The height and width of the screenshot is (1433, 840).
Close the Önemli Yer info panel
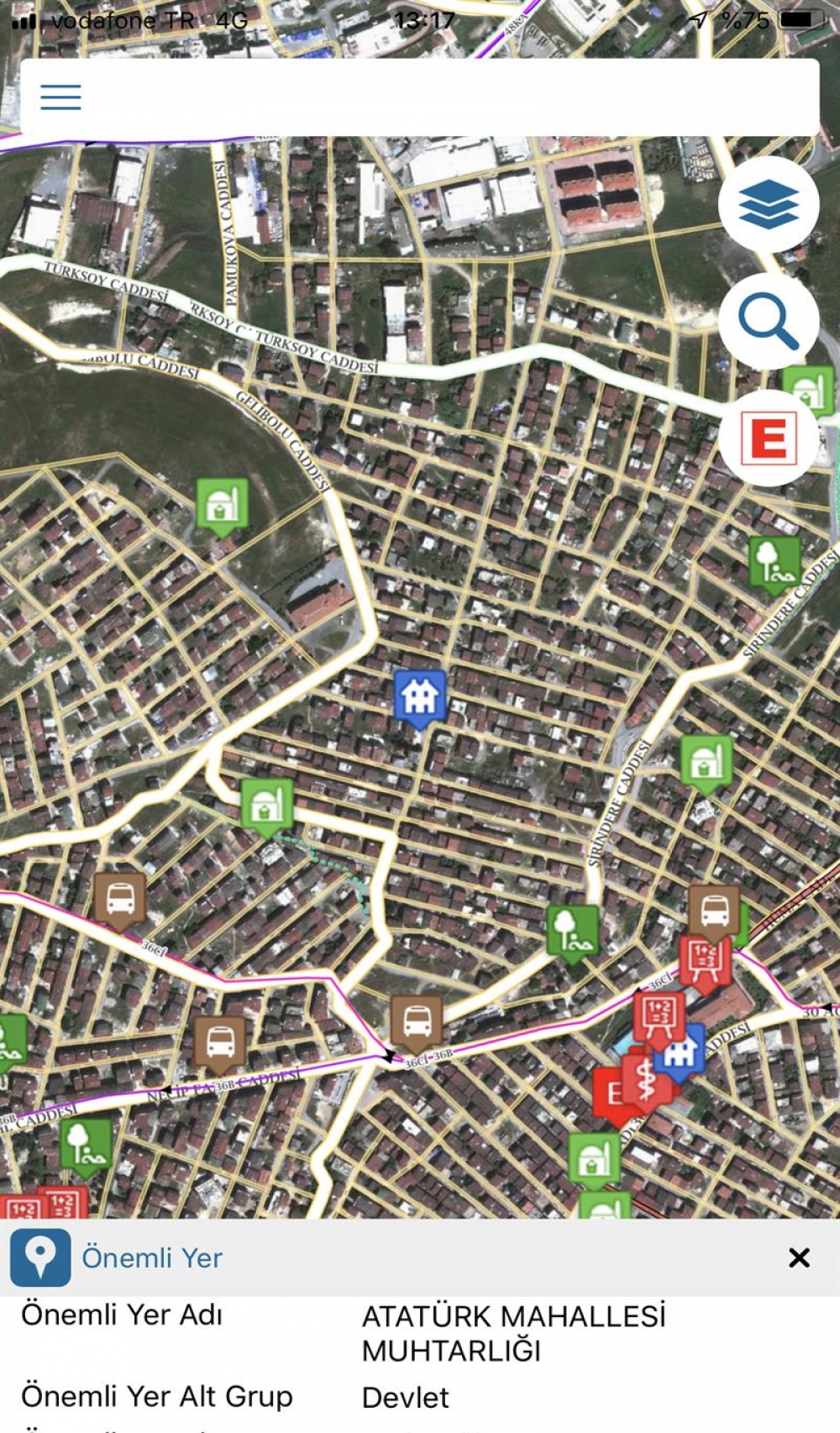(799, 1257)
